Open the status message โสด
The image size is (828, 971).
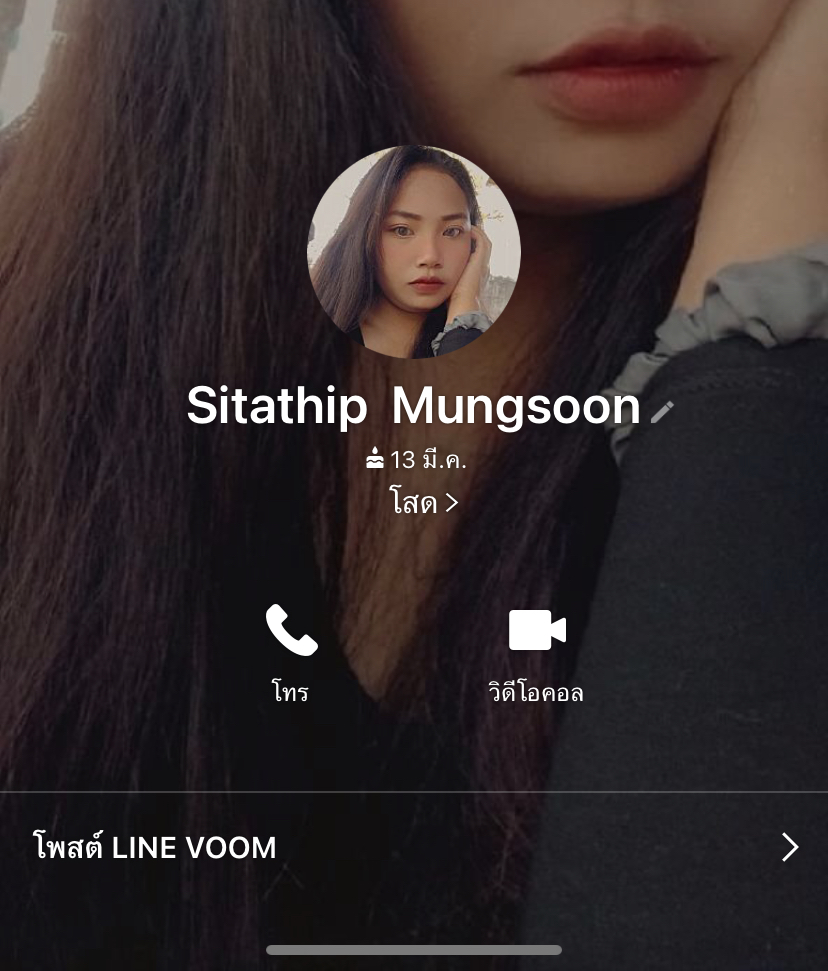[x=423, y=503]
